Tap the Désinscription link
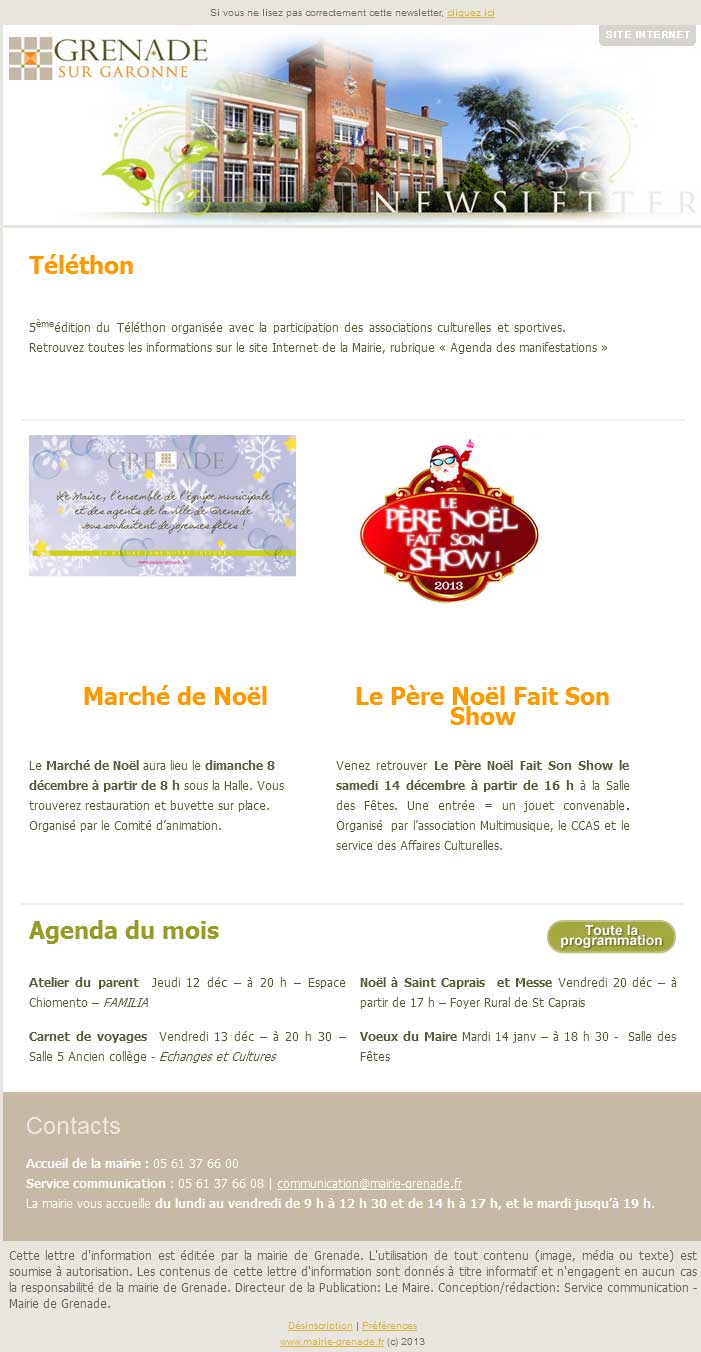The image size is (701, 1352). point(320,1326)
